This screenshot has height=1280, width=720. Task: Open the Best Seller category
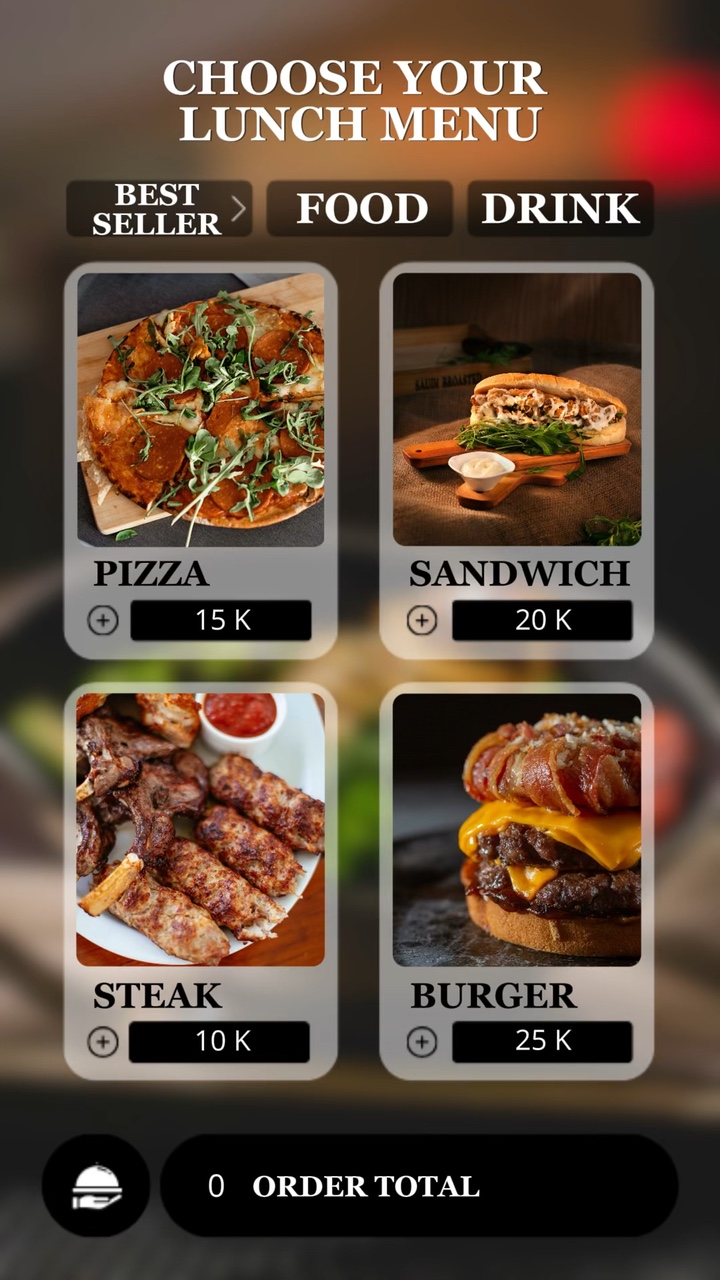tap(159, 209)
